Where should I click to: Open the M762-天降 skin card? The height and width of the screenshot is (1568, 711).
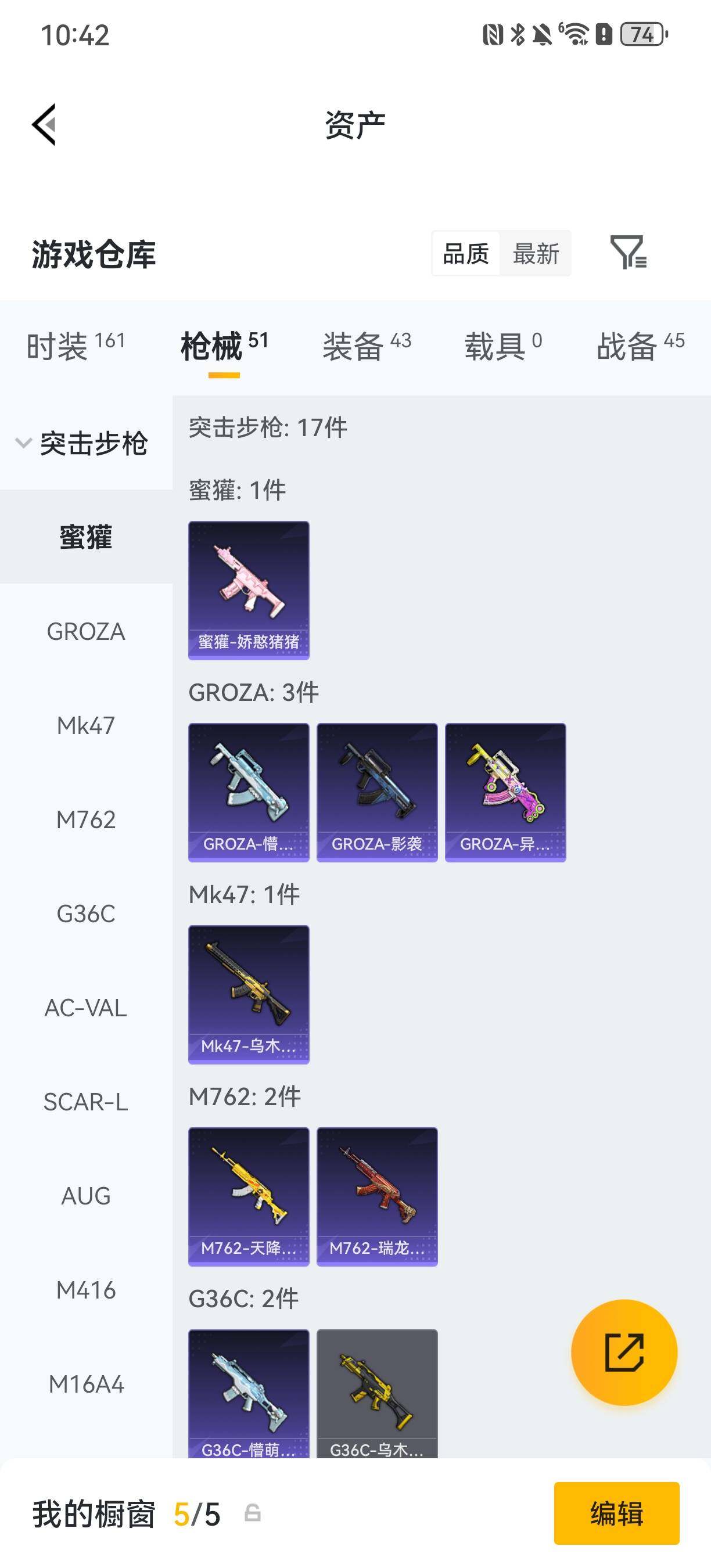click(249, 1196)
